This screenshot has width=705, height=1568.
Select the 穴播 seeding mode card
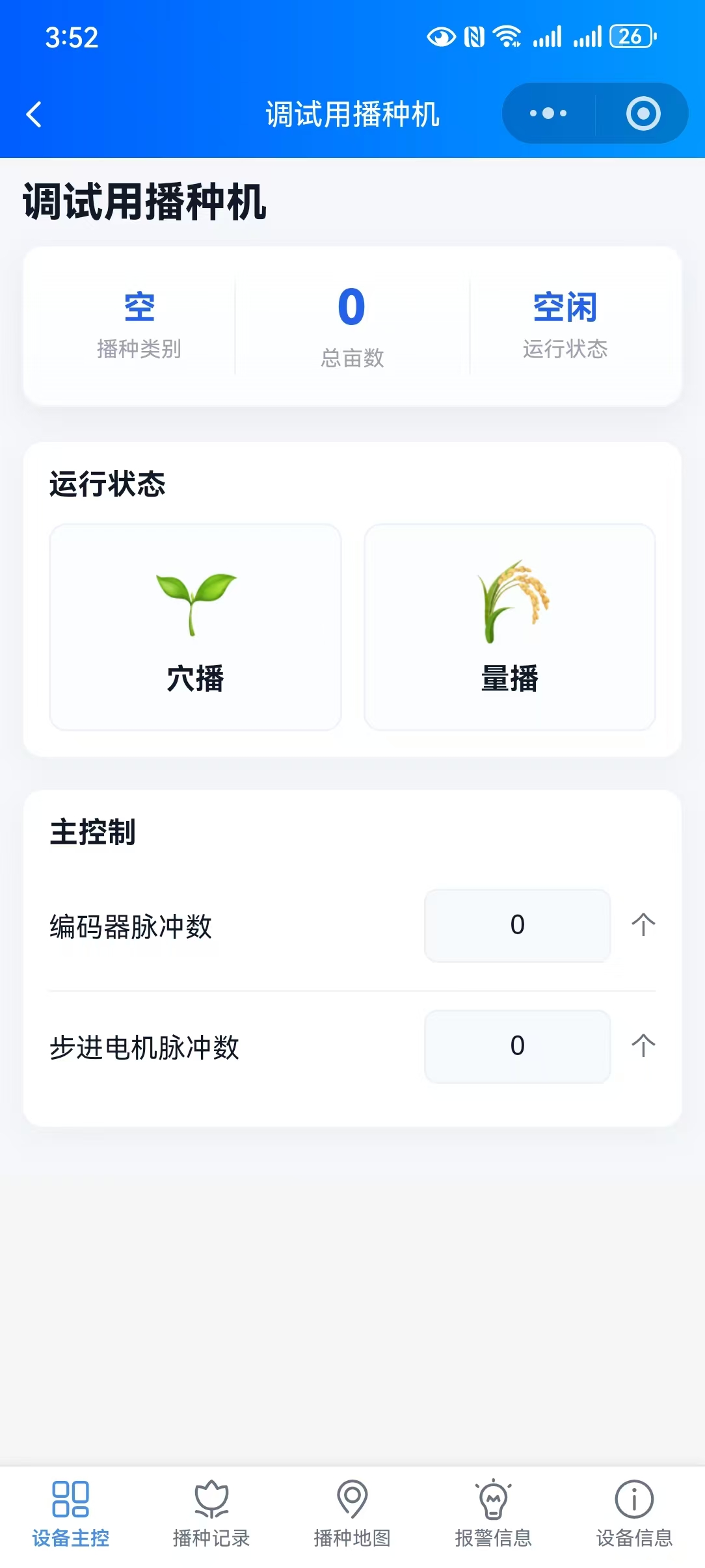coord(195,627)
